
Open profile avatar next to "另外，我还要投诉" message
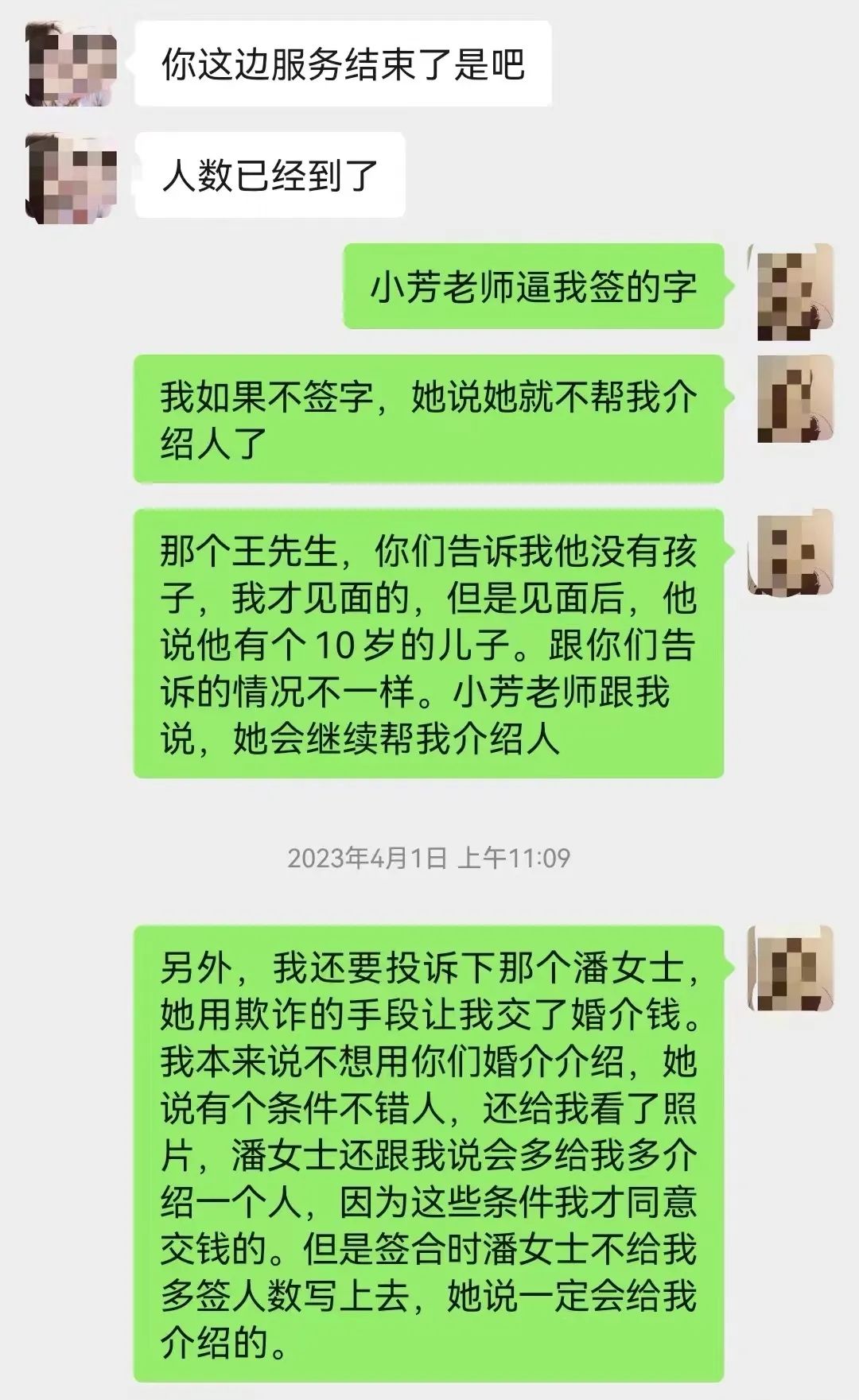pos(790,968)
